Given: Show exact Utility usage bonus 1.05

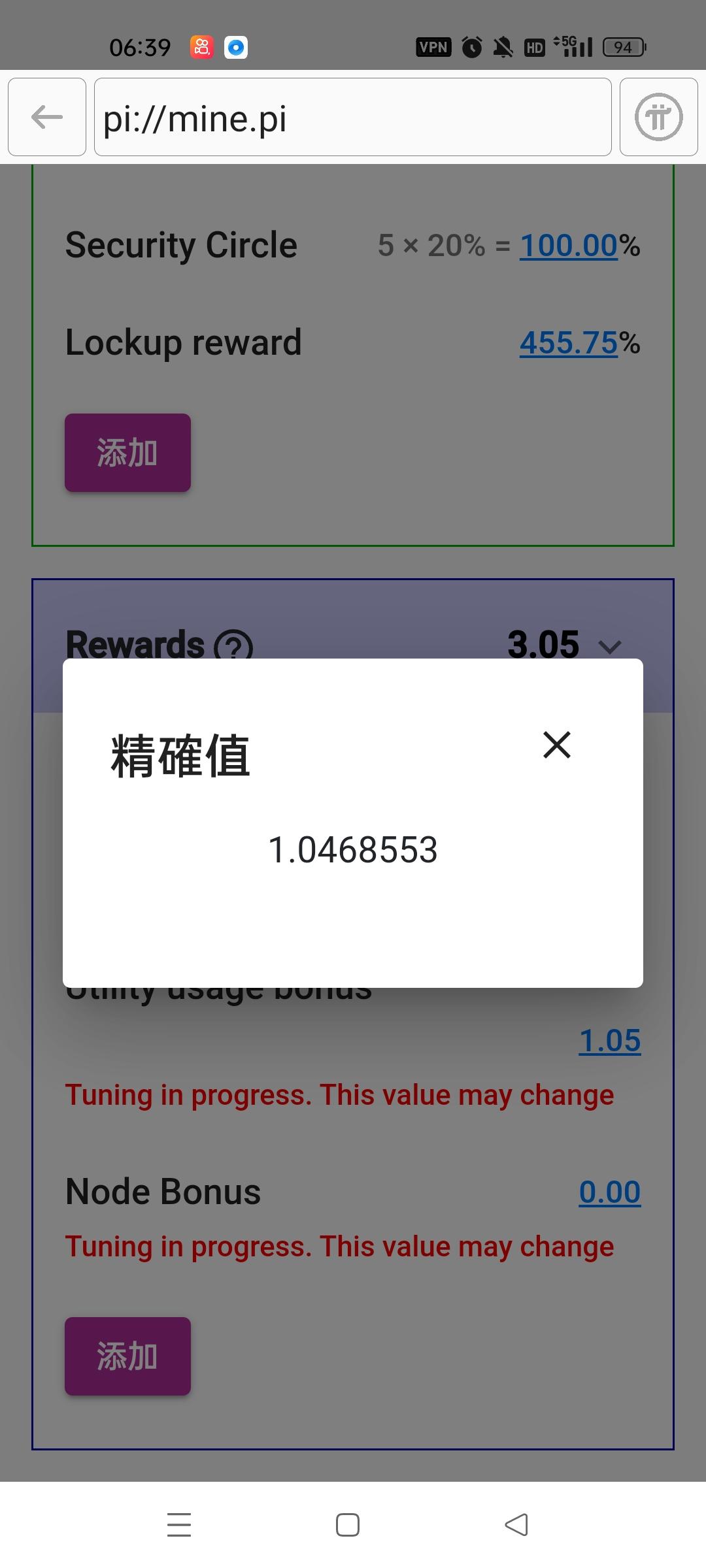Looking at the screenshot, I should pyautogui.click(x=609, y=1041).
